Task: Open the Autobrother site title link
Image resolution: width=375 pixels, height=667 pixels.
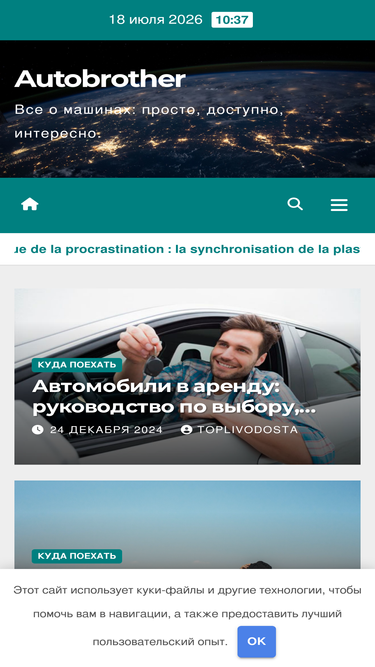Action: pos(100,79)
